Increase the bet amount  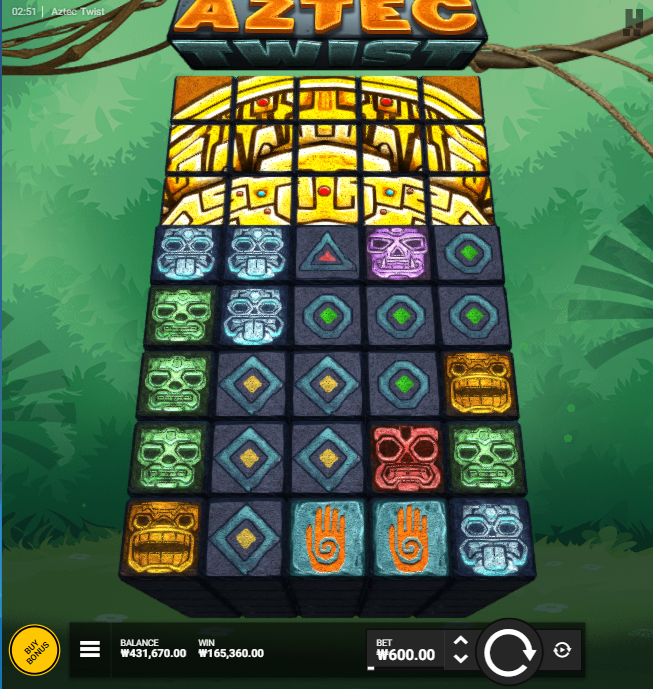[x=460, y=641]
